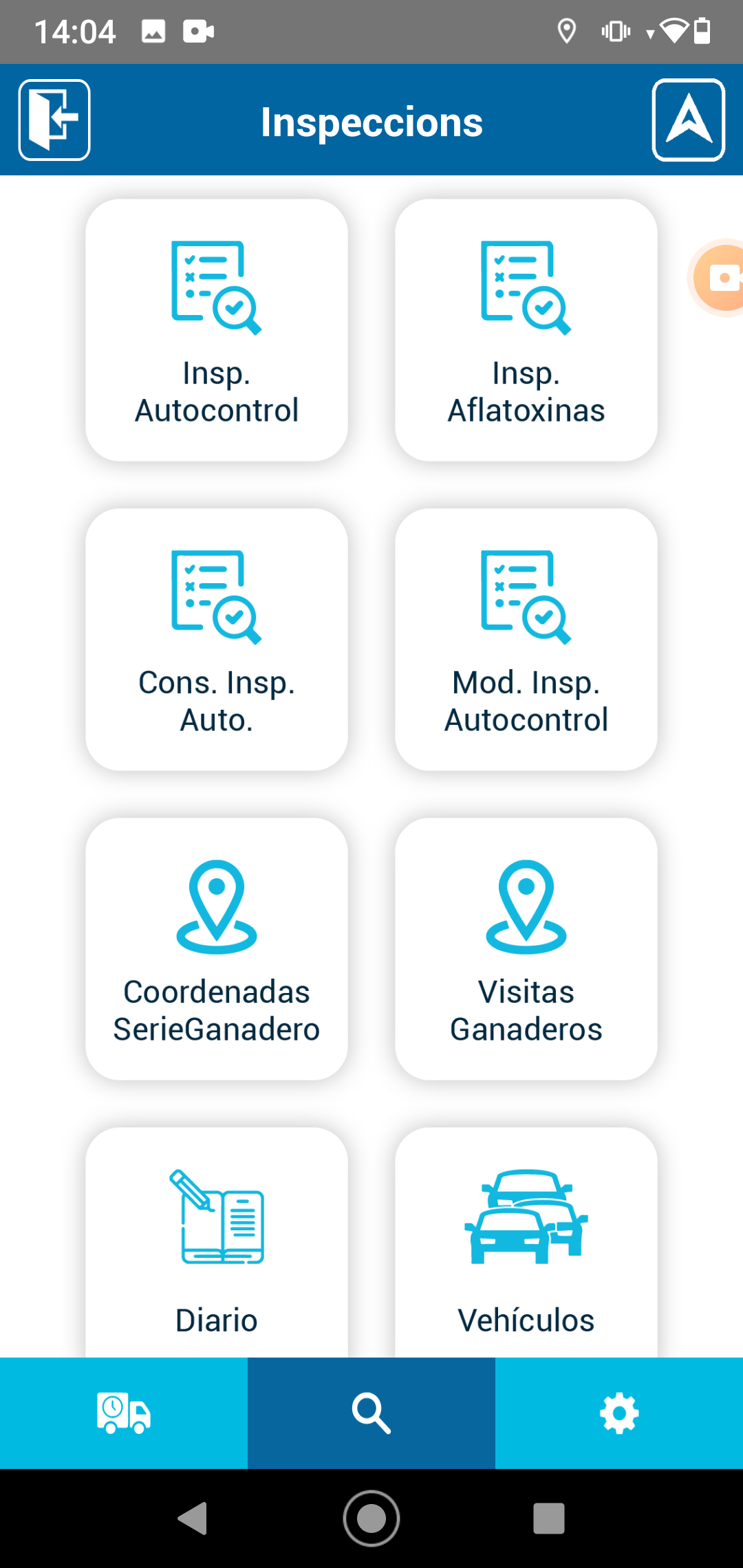The width and height of the screenshot is (743, 1568).
Task: Open the navigation arrow icon
Action: pos(688,120)
